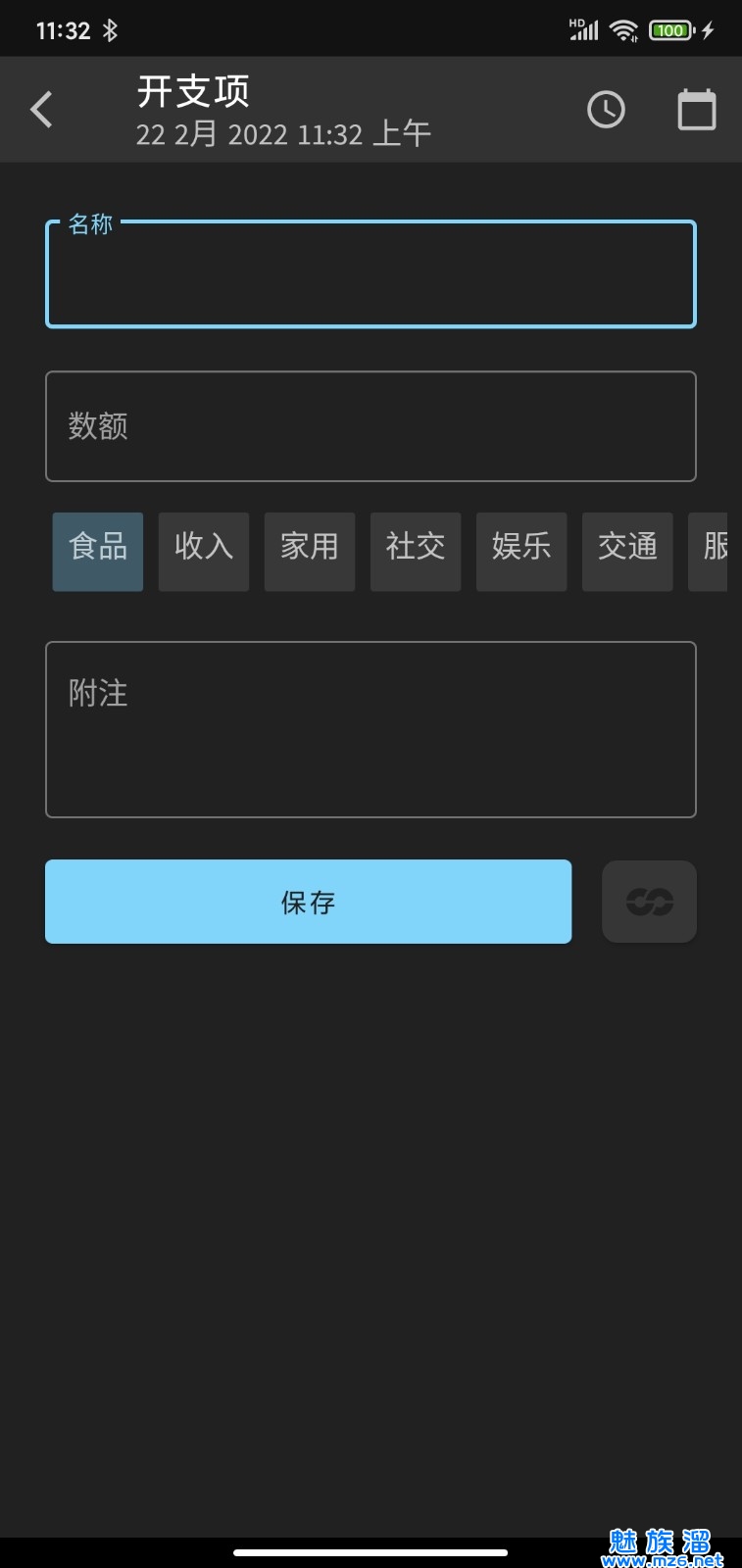The image size is (742, 1568).
Task: Focus the 名称 name field
Action: [371, 275]
